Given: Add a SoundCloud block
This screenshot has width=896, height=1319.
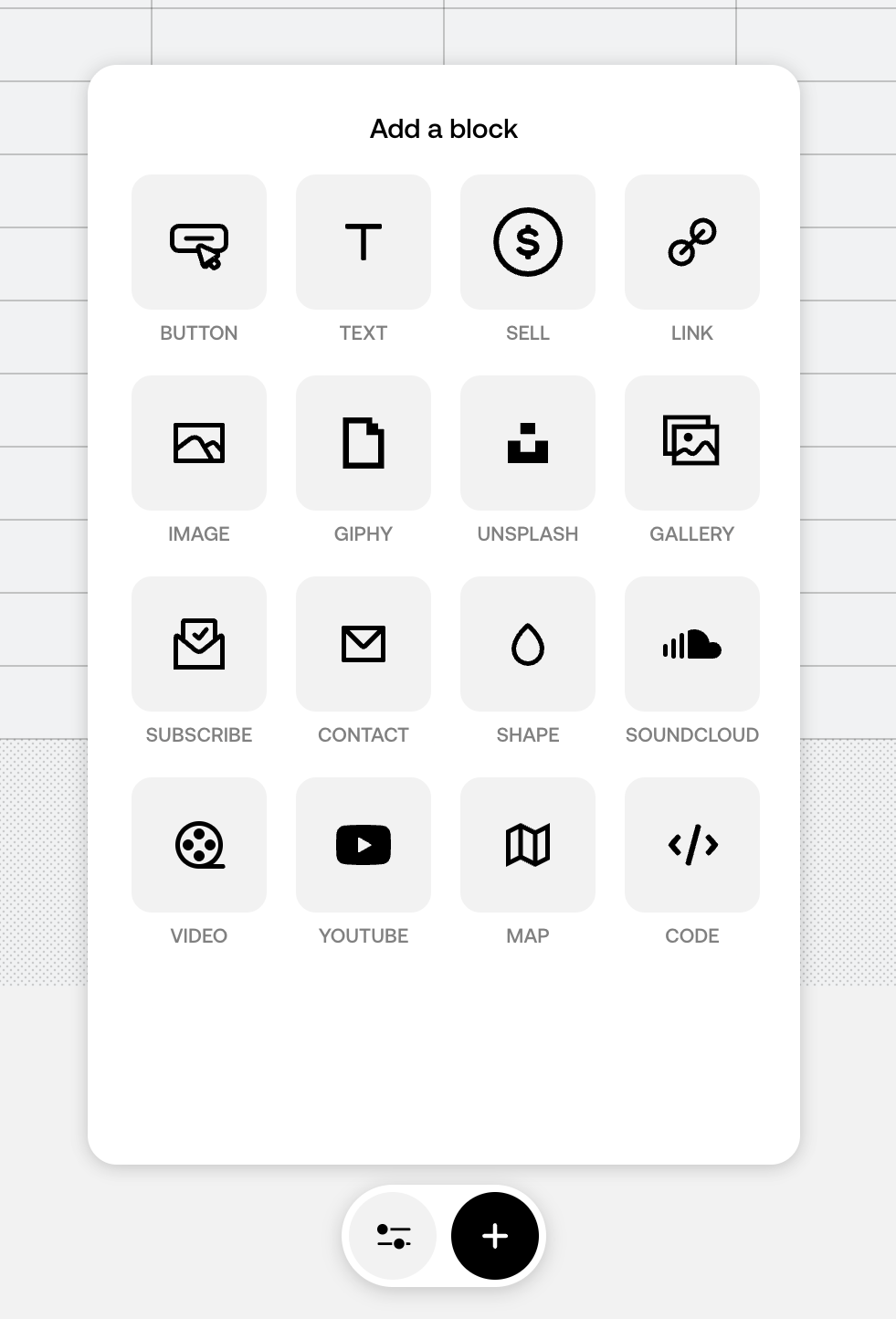Looking at the screenshot, I should [692, 644].
